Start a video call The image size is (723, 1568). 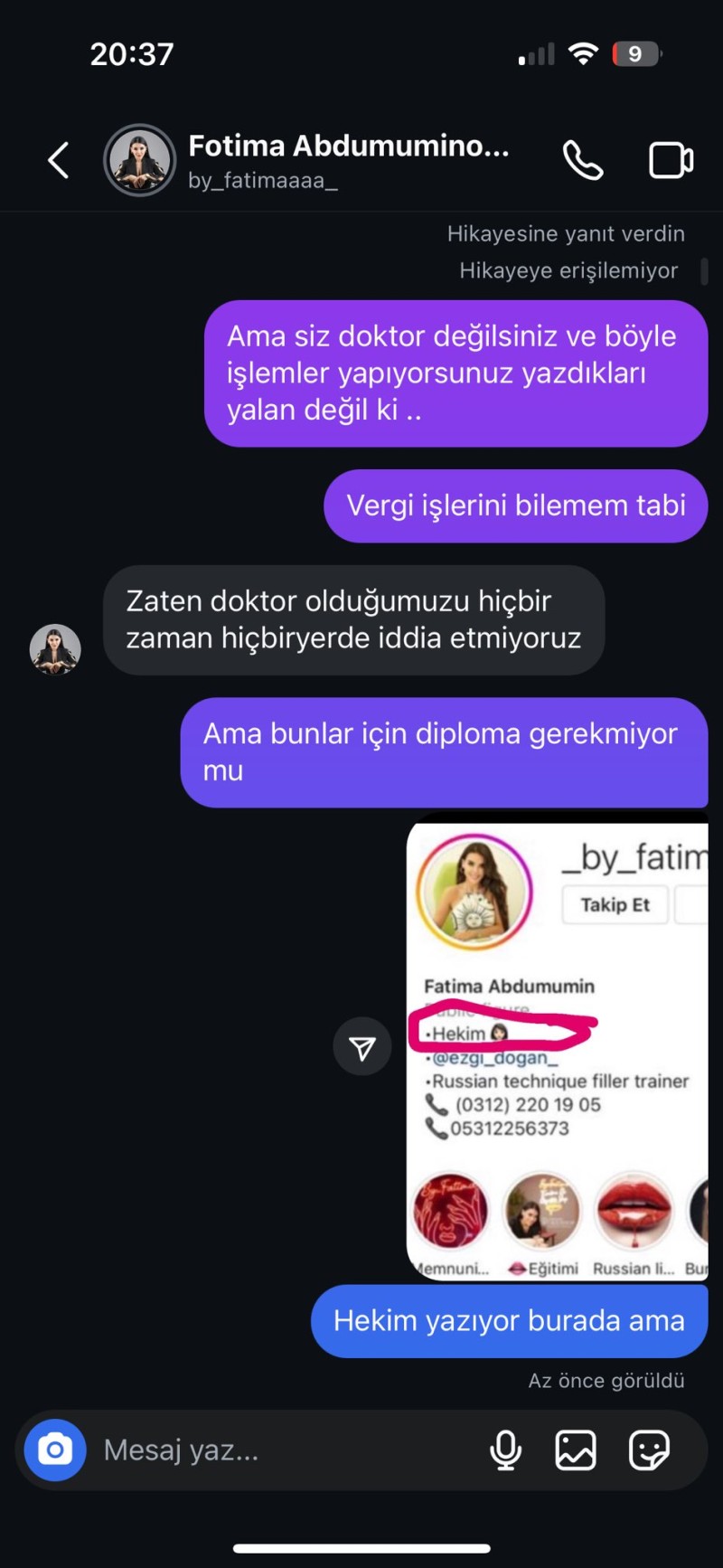click(x=671, y=161)
